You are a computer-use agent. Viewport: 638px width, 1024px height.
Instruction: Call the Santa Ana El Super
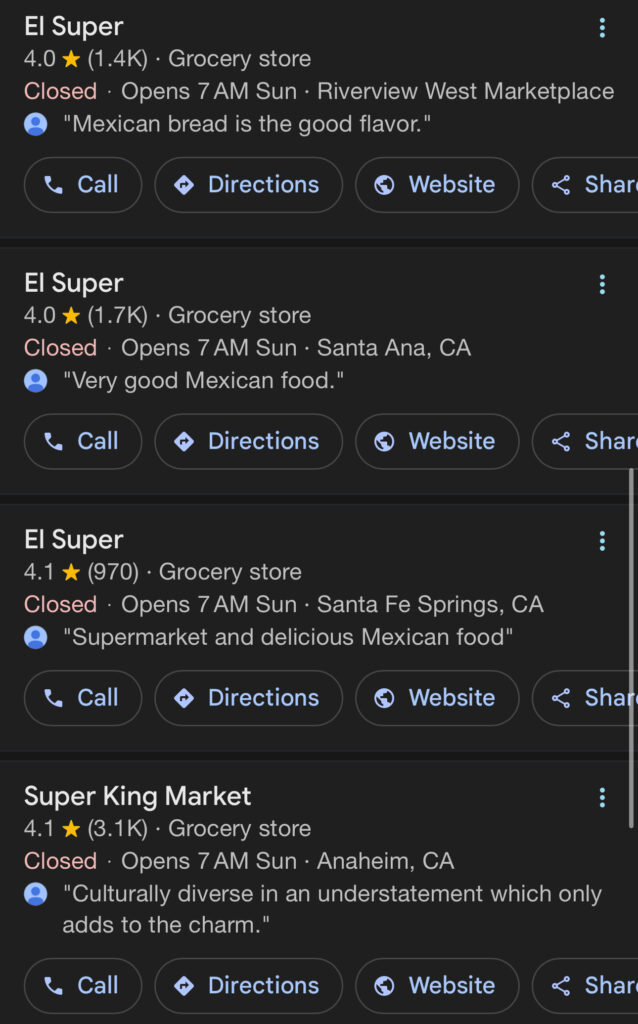click(x=83, y=441)
